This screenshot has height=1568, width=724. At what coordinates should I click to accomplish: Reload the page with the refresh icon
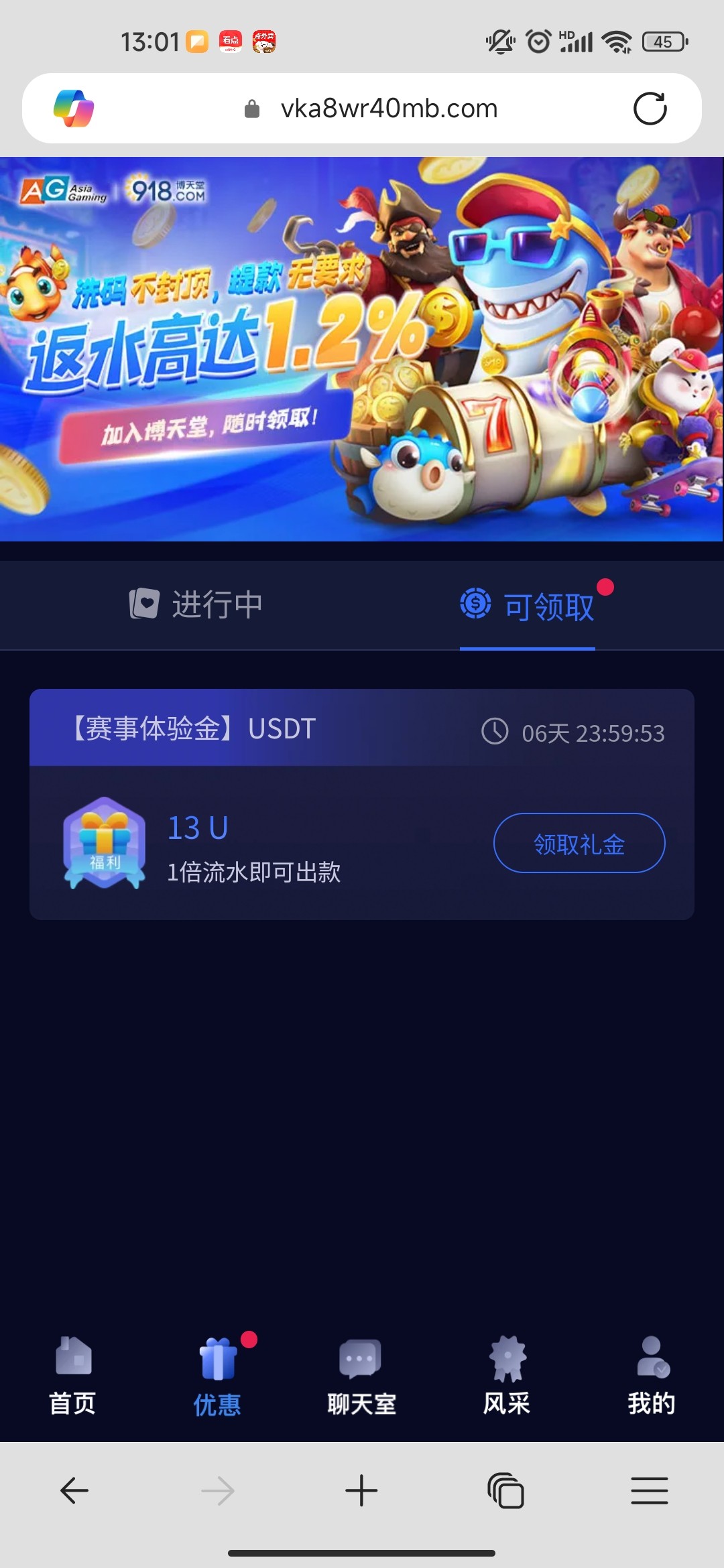(x=650, y=109)
